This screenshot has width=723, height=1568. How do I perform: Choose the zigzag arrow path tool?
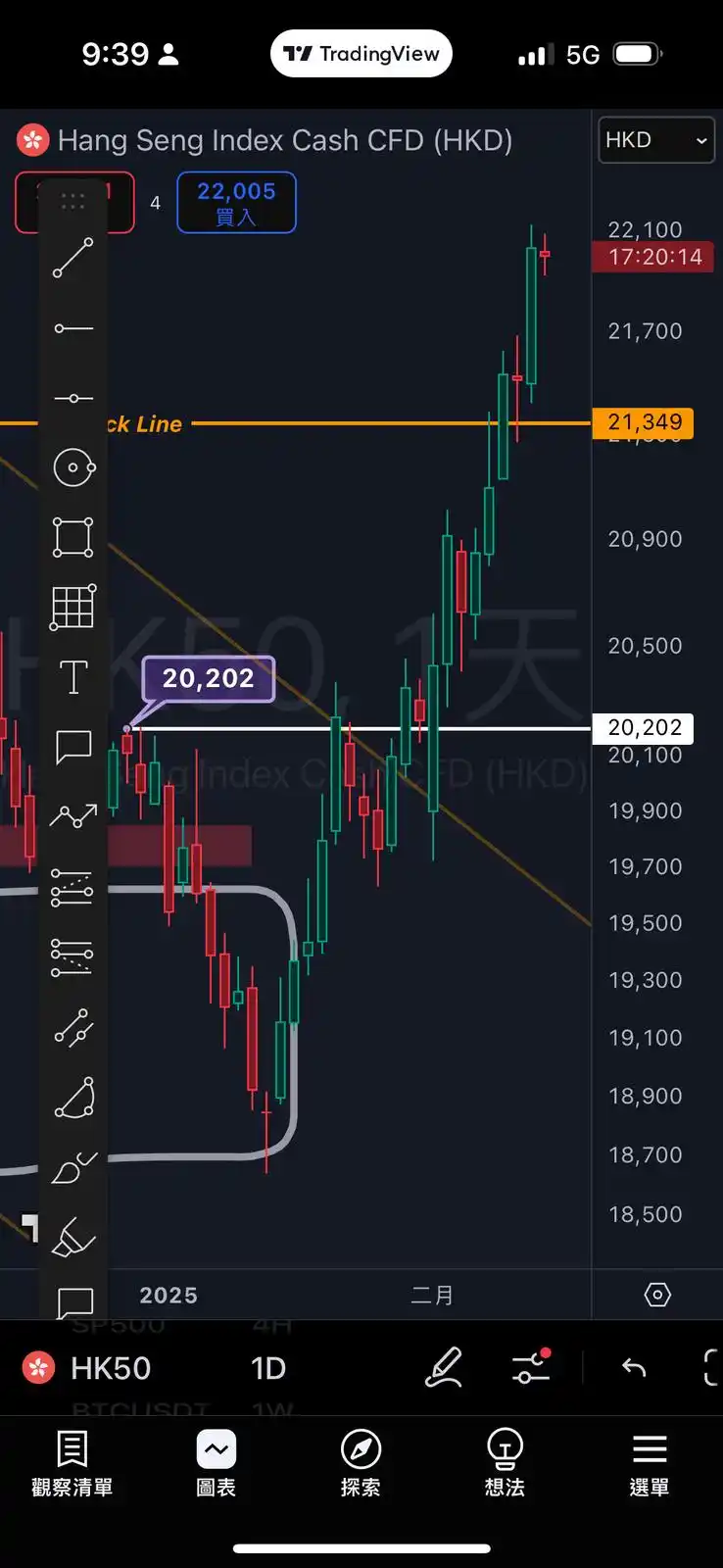pos(73,815)
